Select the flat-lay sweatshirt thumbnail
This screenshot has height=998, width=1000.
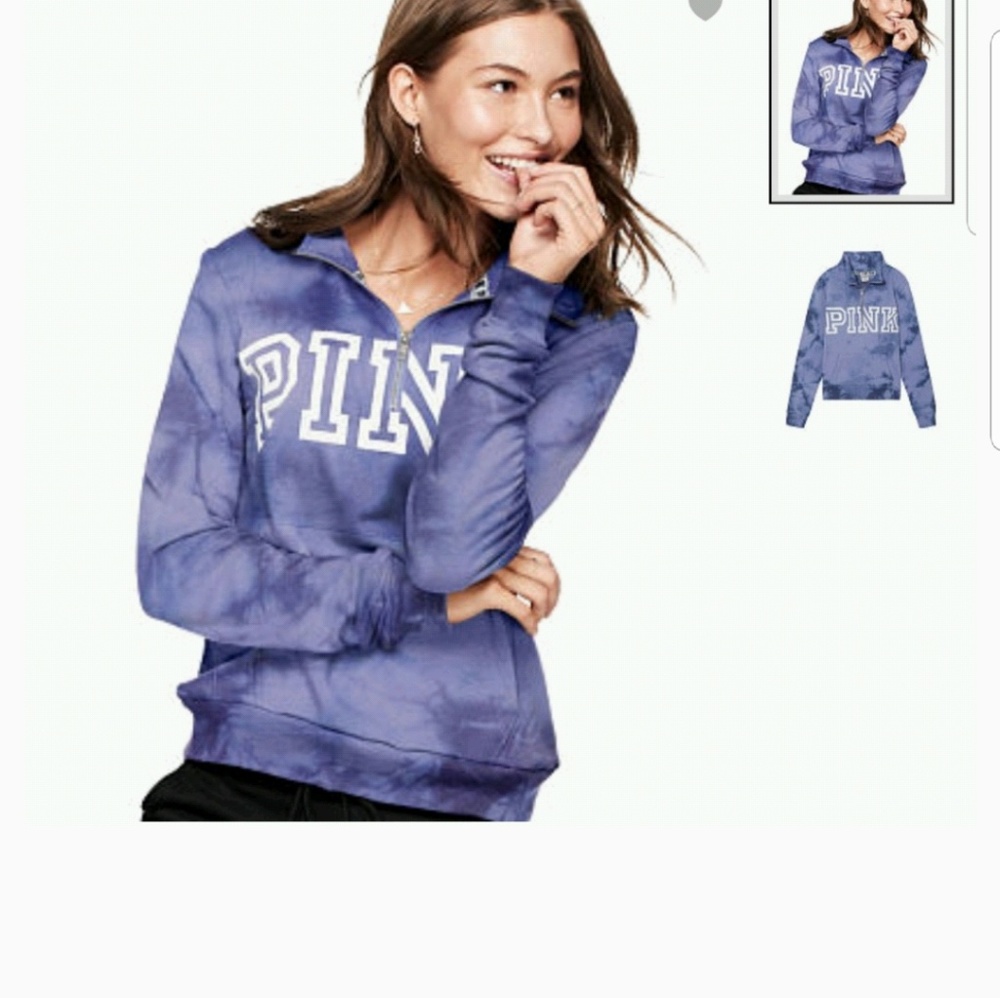coord(861,339)
